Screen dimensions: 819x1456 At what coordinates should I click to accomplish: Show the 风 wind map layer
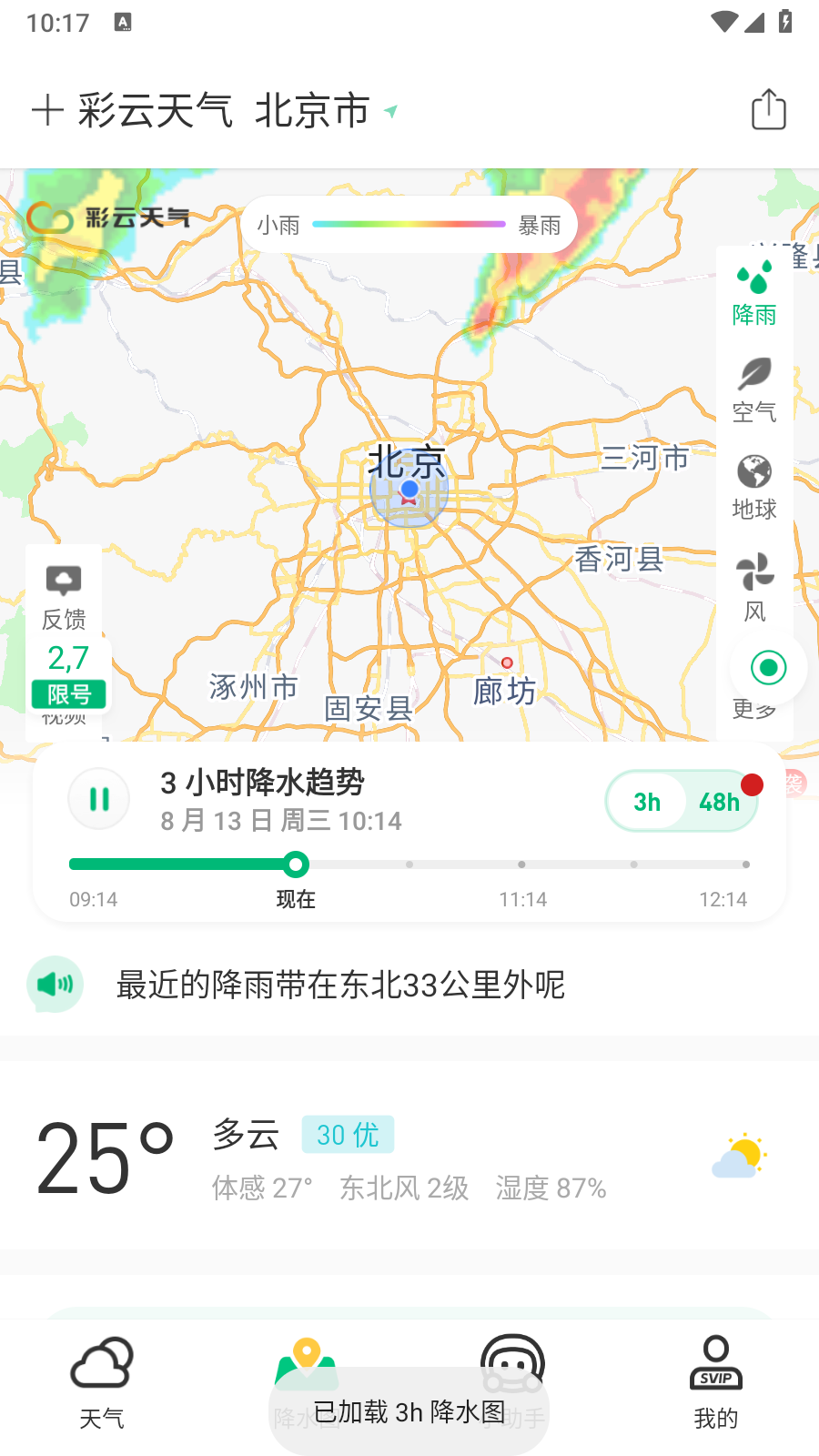tap(753, 582)
